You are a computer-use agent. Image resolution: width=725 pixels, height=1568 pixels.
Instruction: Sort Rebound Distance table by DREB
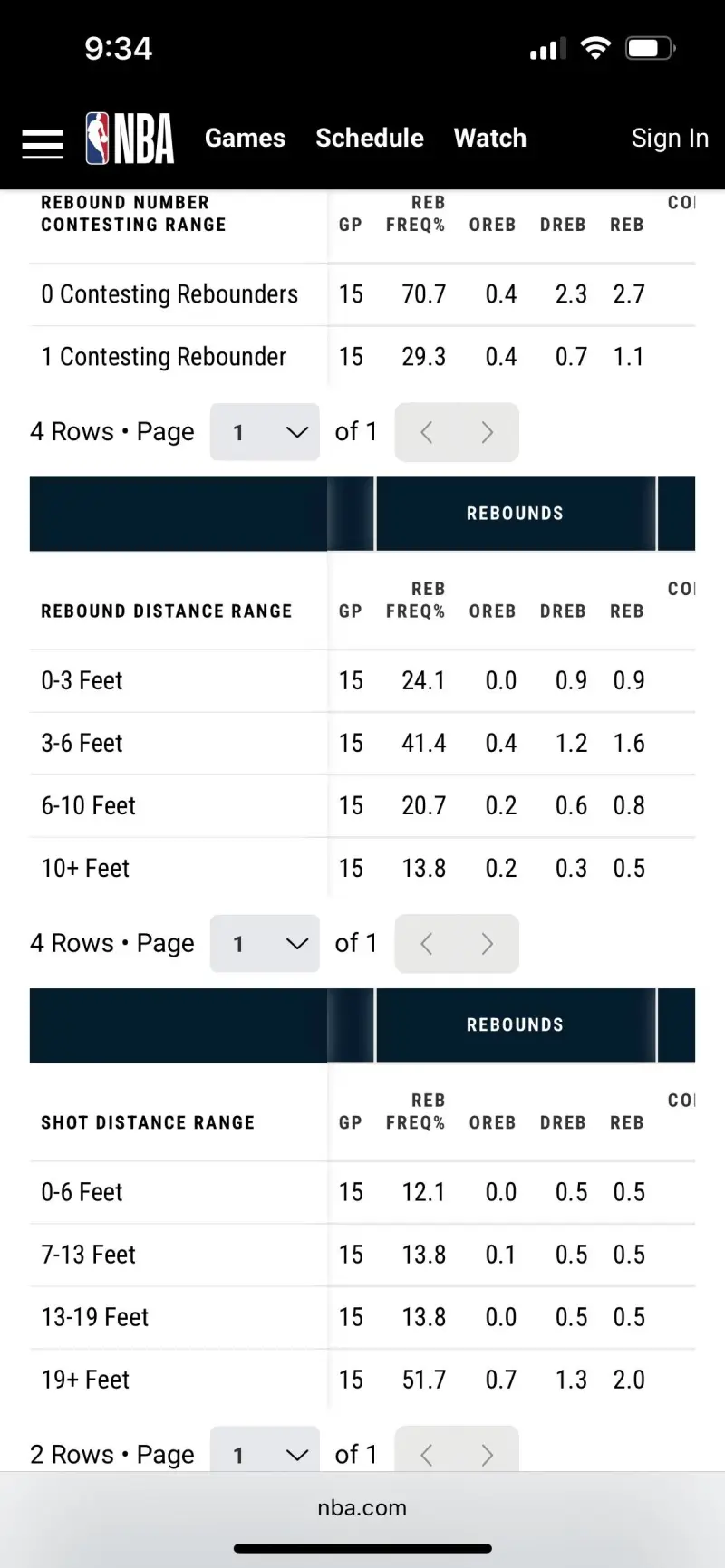pos(563,611)
